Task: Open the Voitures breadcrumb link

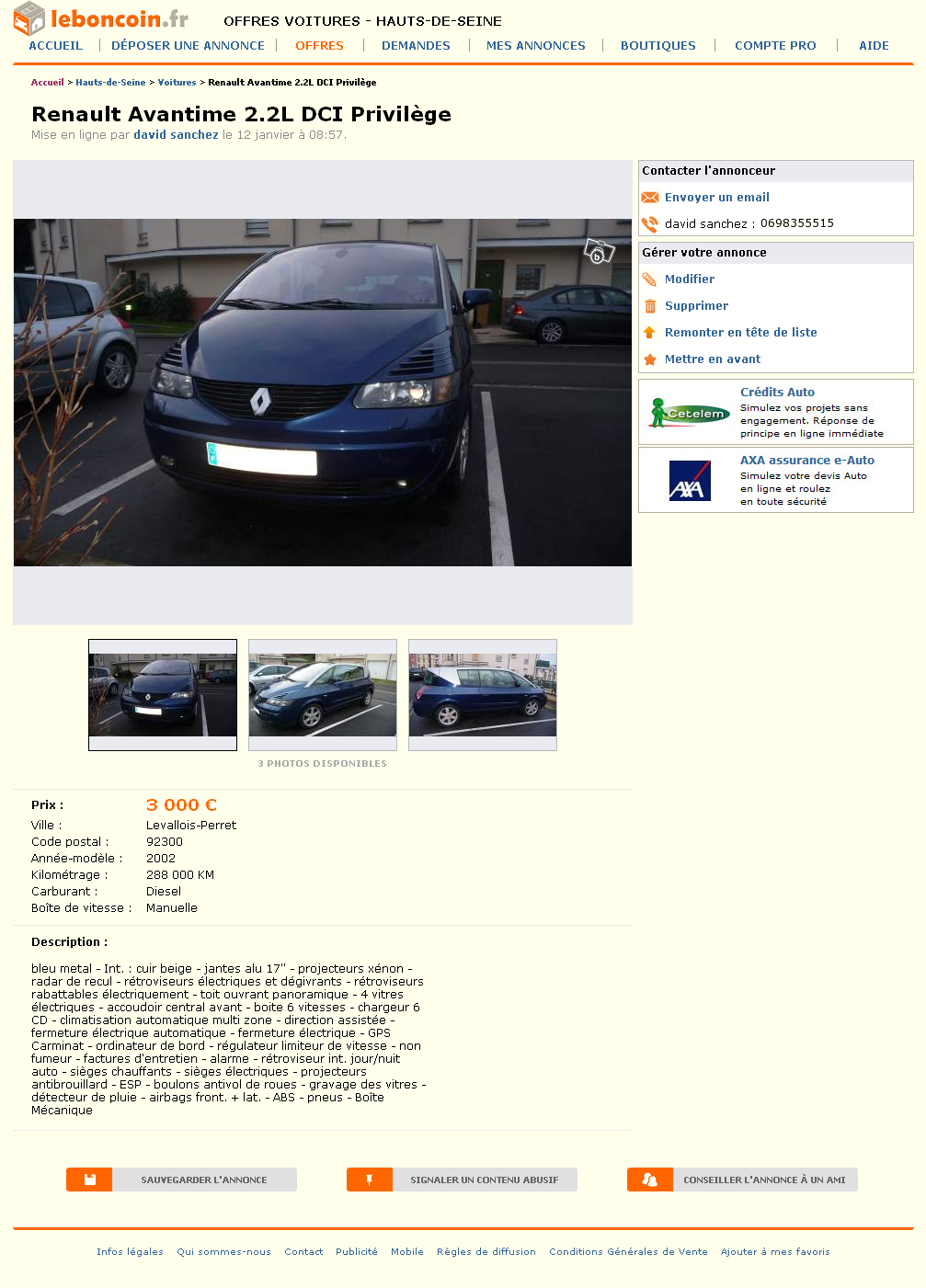Action: [177, 83]
